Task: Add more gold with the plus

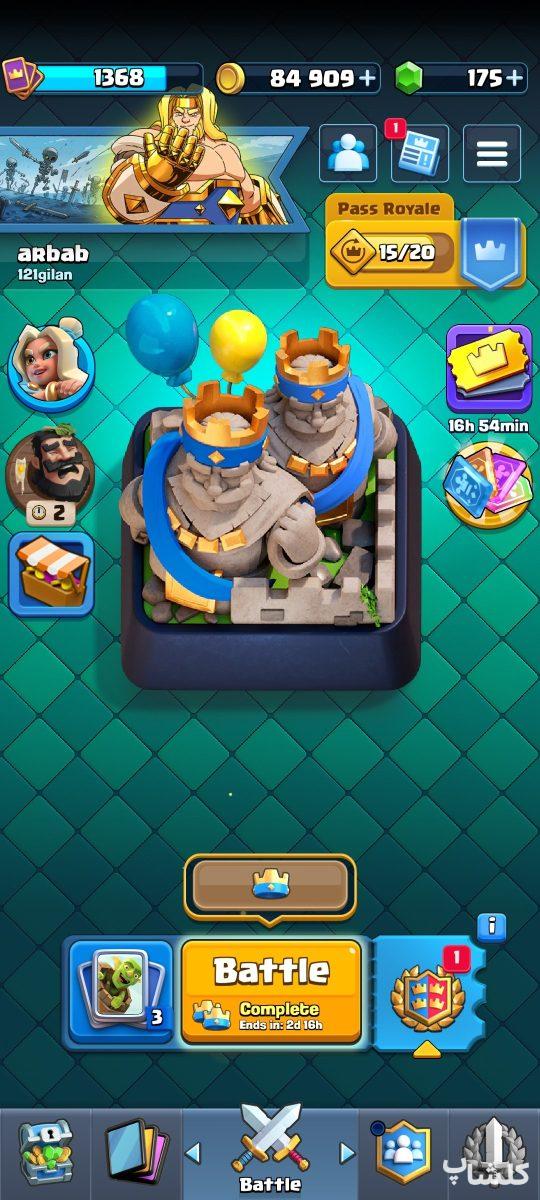Action: coord(368,77)
